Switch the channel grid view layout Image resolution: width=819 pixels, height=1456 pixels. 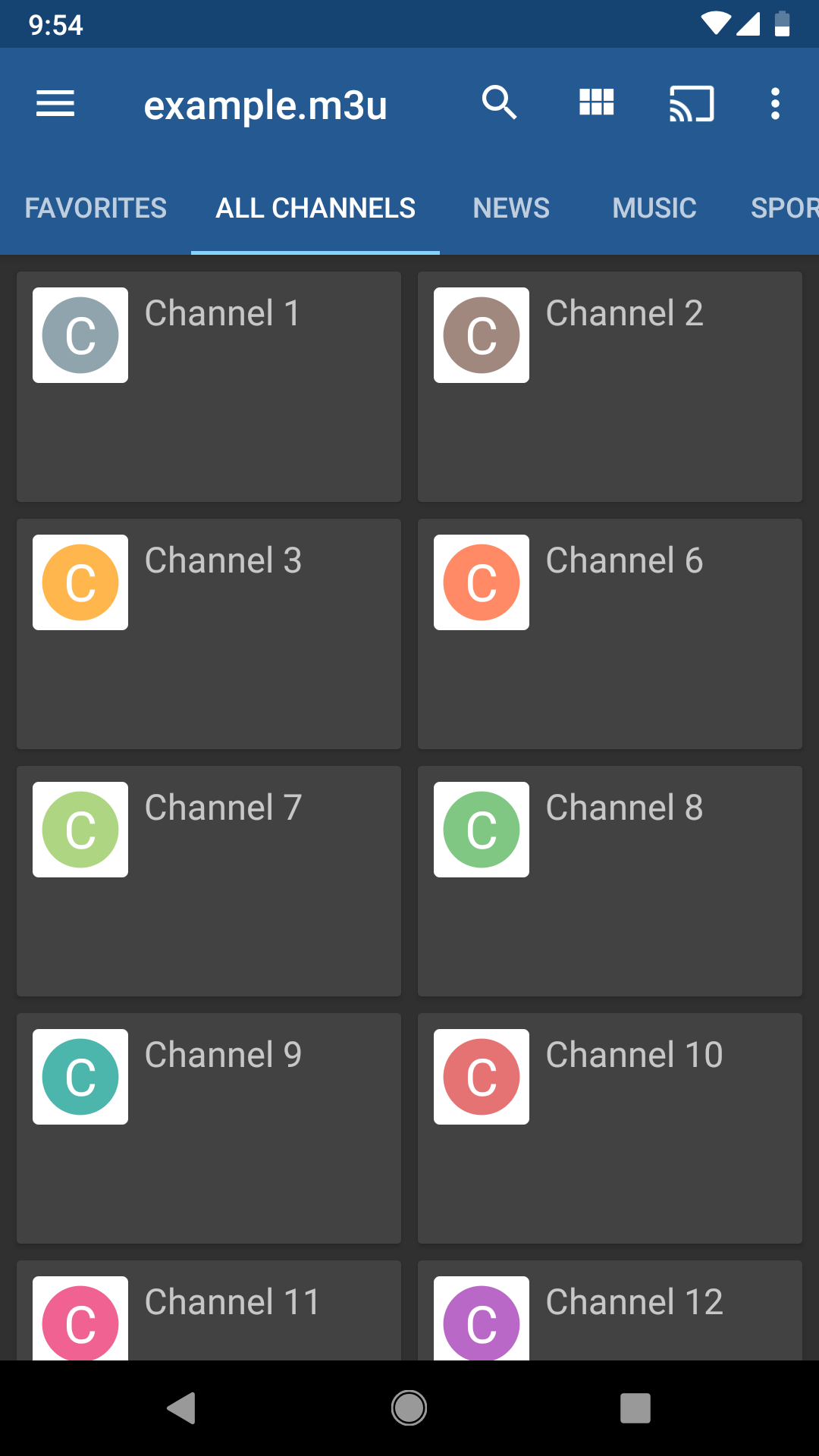[596, 103]
